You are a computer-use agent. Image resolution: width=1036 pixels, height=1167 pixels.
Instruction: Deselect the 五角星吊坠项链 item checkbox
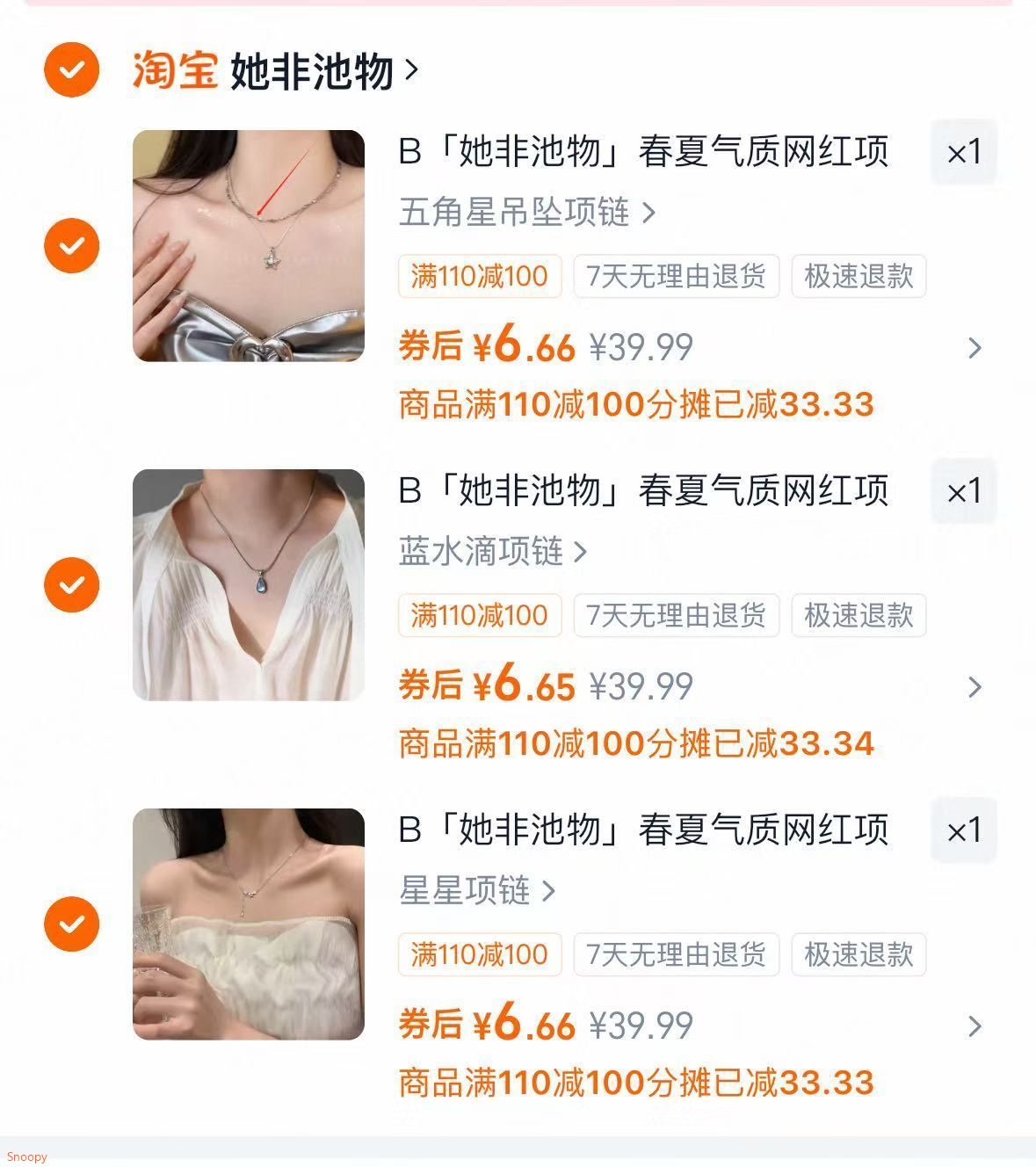[71, 245]
